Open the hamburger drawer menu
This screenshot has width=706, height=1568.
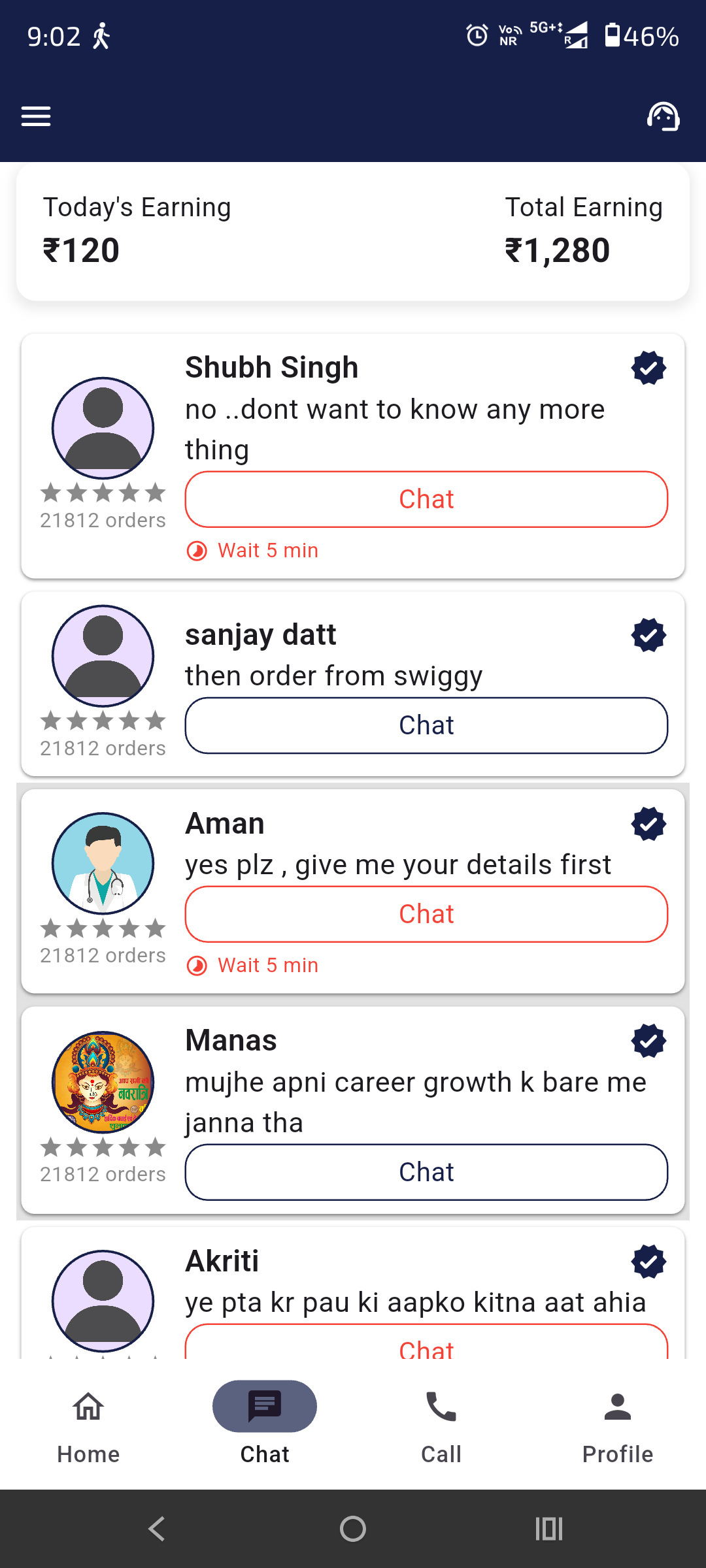point(36,116)
